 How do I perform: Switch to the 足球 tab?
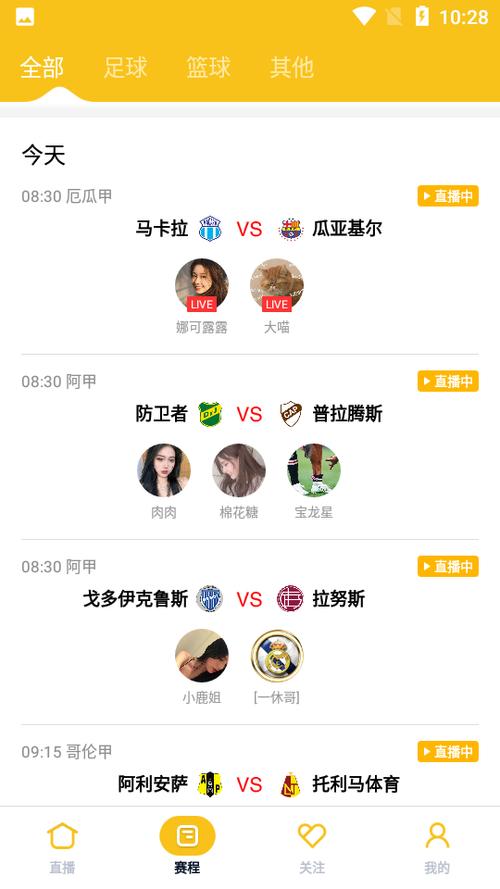coord(125,67)
